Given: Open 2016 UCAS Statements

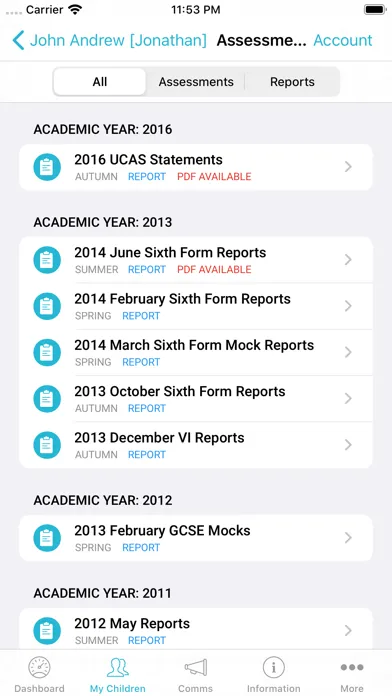Looking at the screenshot, I should 196,167.
